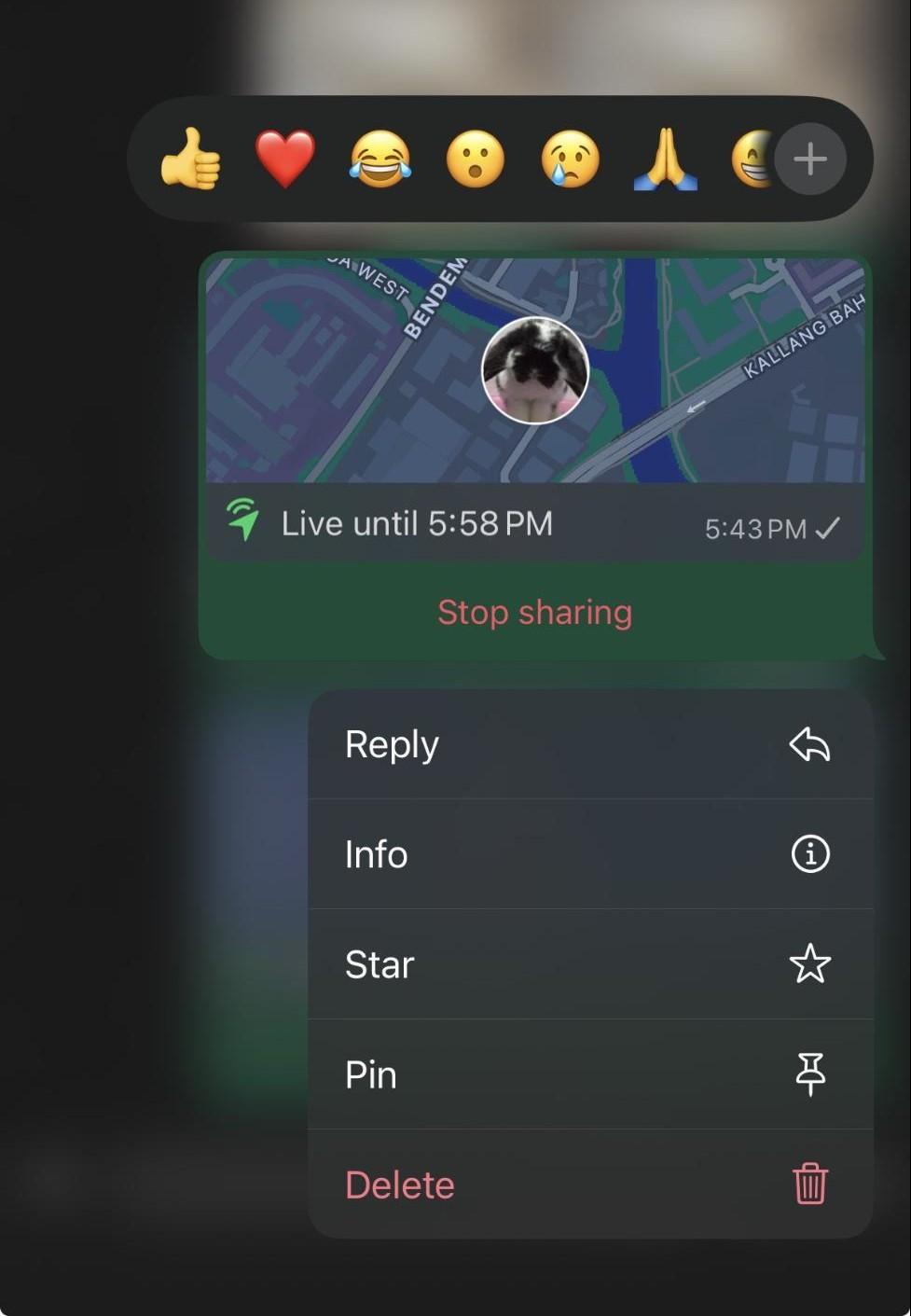React with the folded hands emoji
Screen dimensions: 911x1316
(664, 159)
